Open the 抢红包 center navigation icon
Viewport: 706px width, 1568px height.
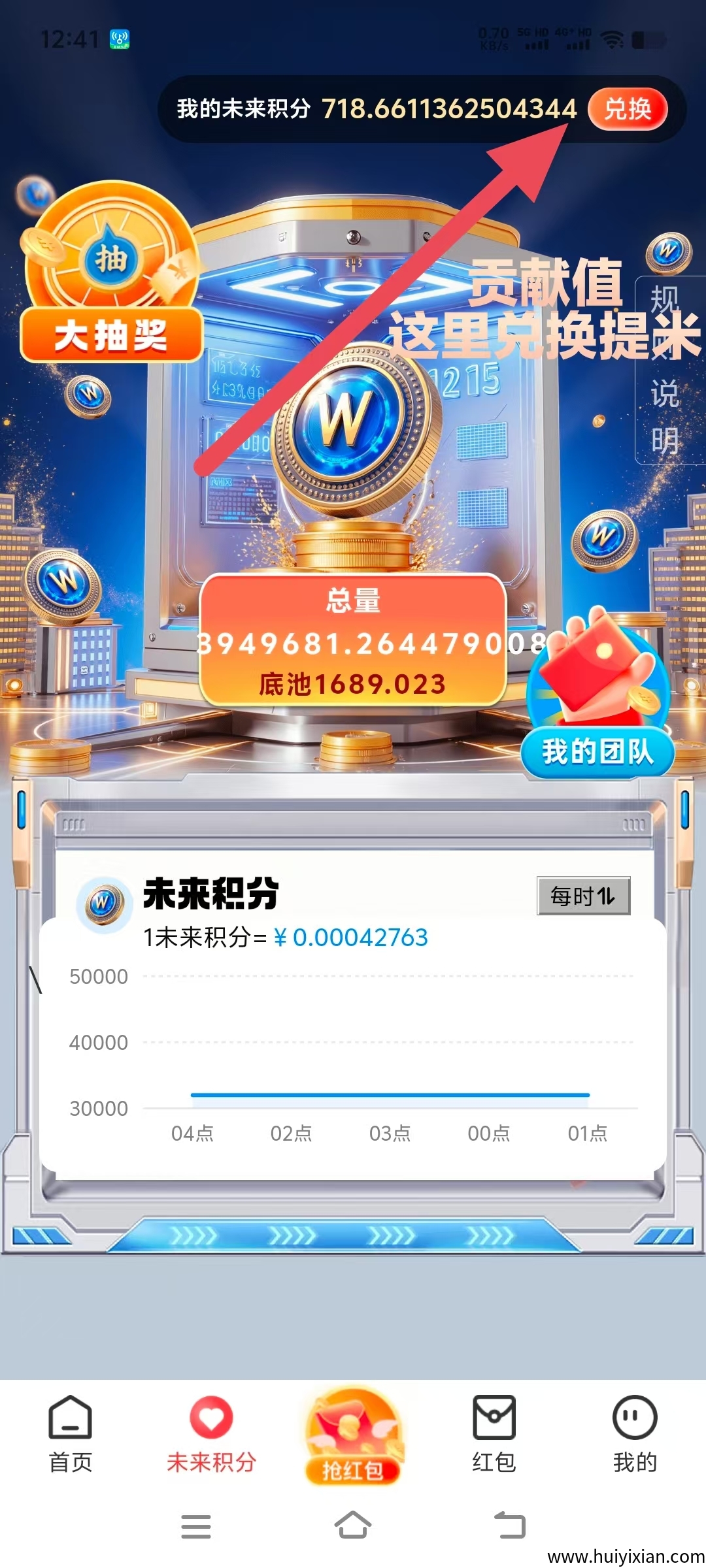click(x=353, y=1431)
